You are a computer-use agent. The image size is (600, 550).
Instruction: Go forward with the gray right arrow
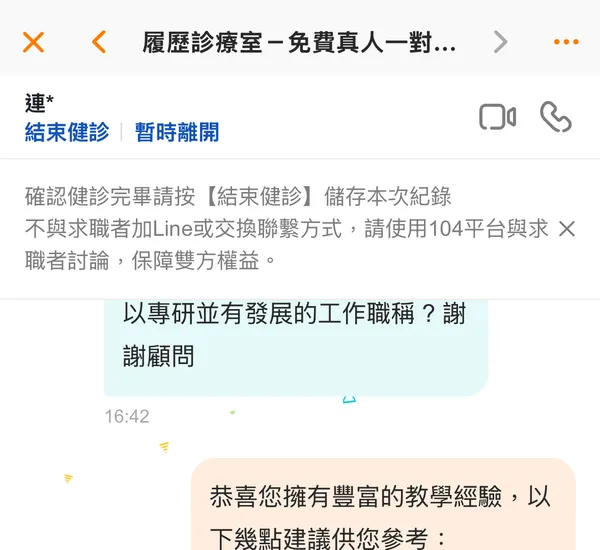[x=501, y=42]
